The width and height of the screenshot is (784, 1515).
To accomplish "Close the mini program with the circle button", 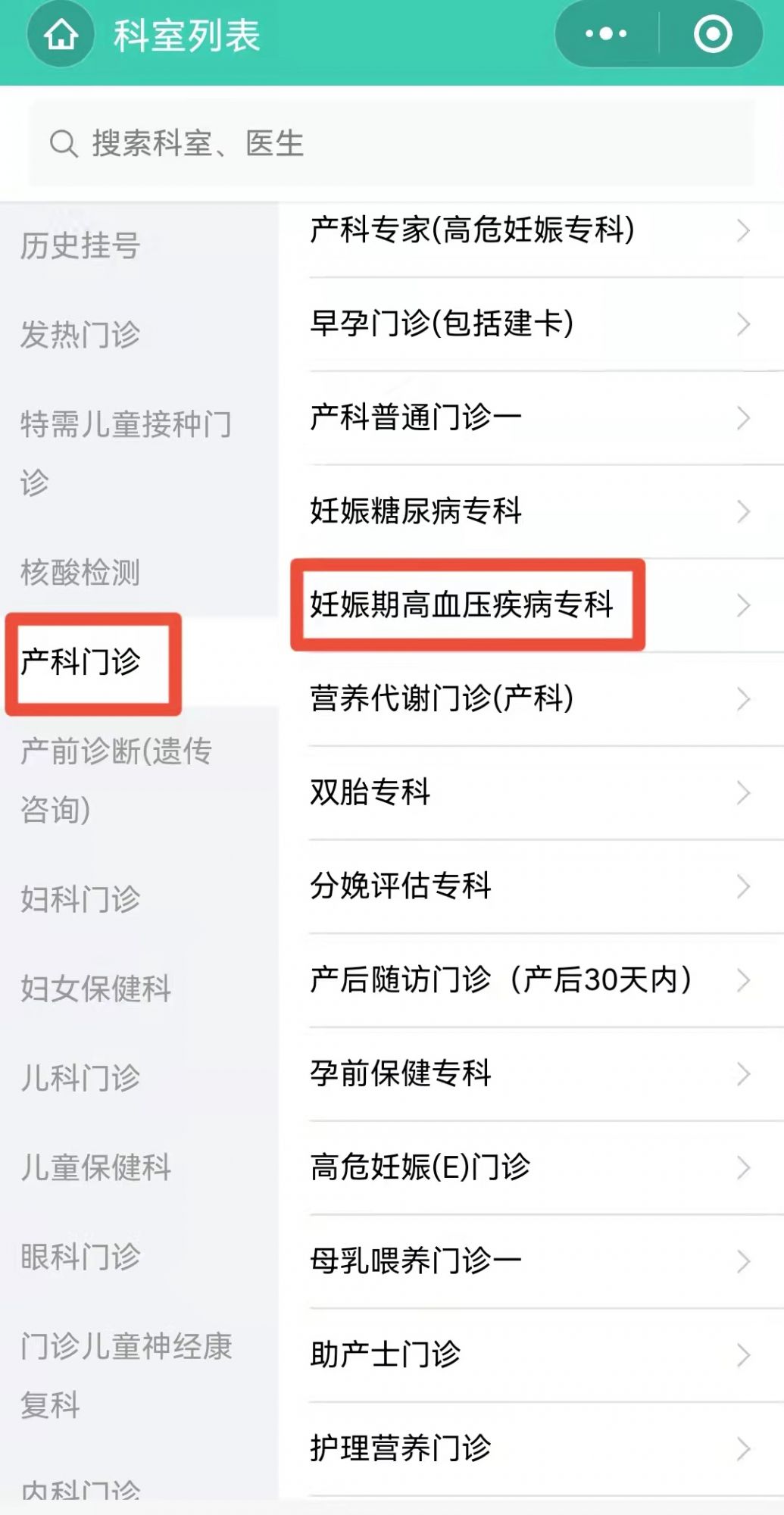I will click(712, 34).
